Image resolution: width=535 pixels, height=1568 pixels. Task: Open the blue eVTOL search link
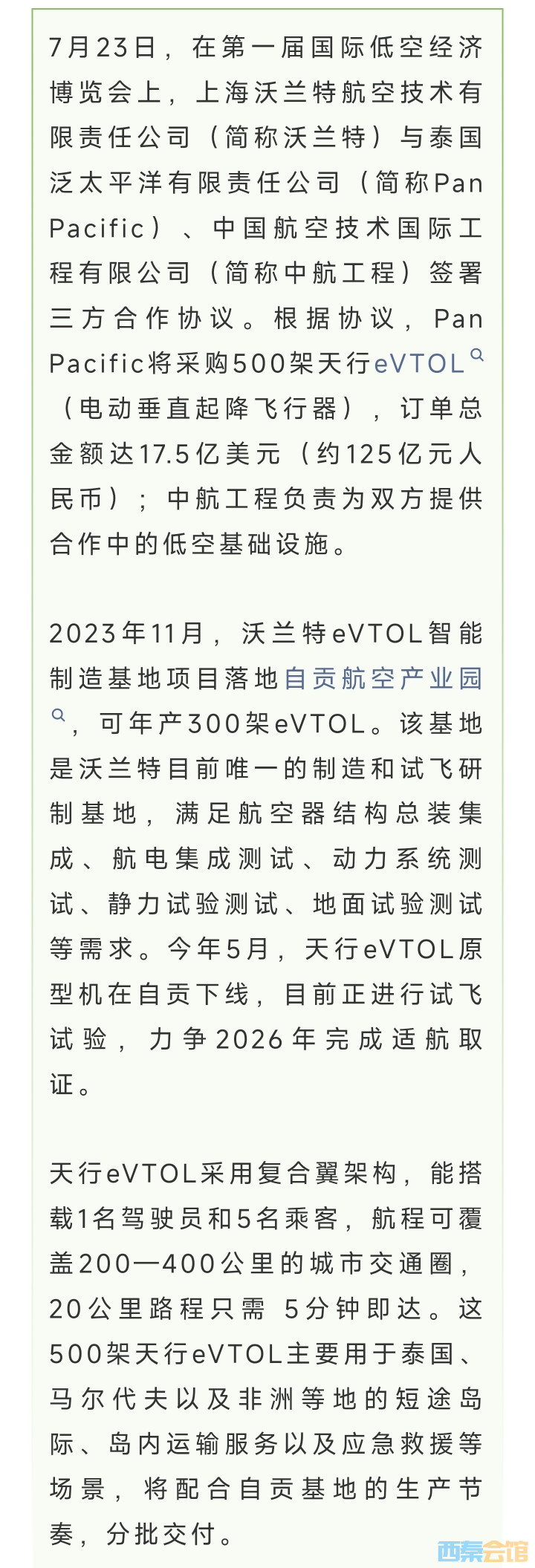420,364
